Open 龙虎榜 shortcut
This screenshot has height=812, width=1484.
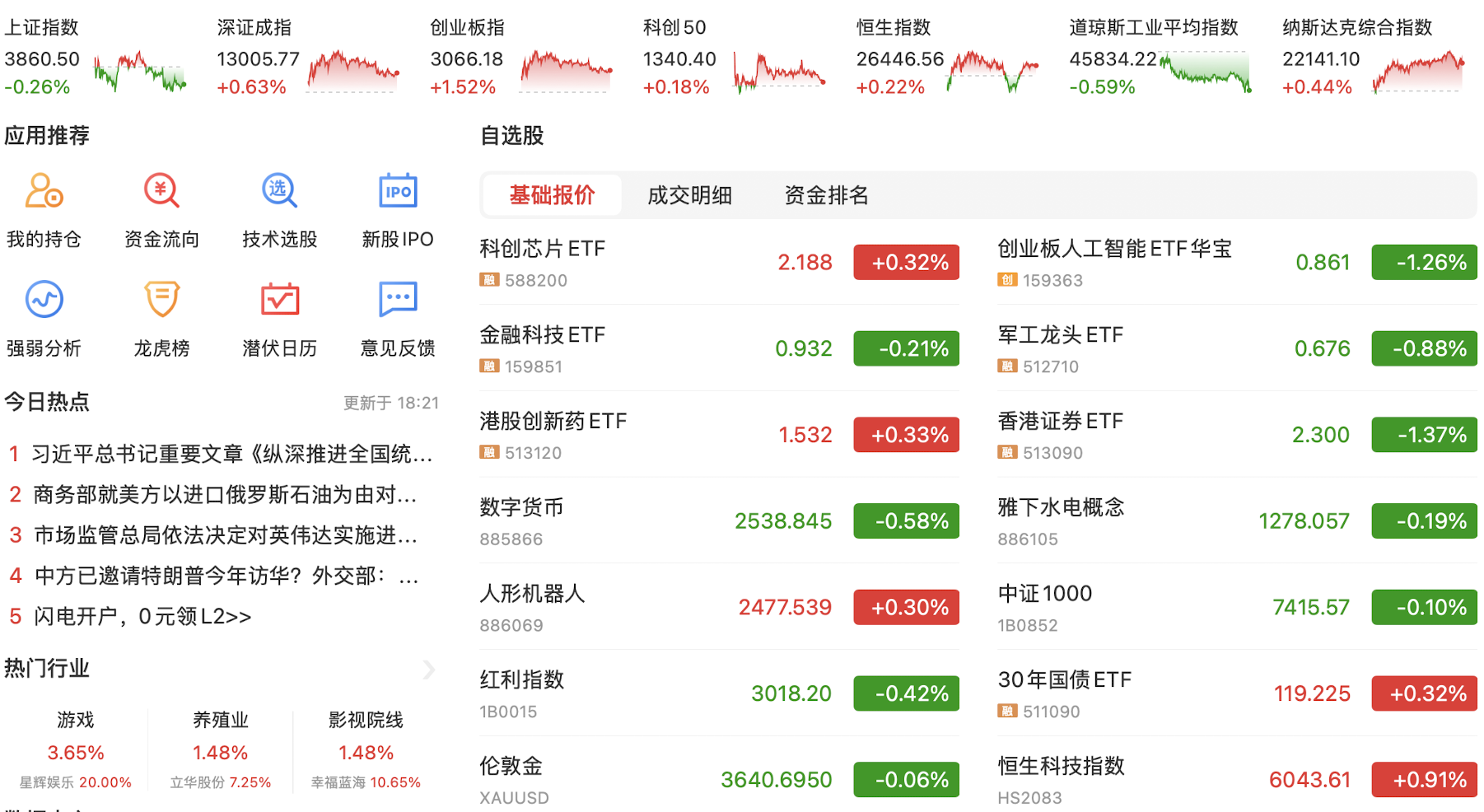click(161, 318)
